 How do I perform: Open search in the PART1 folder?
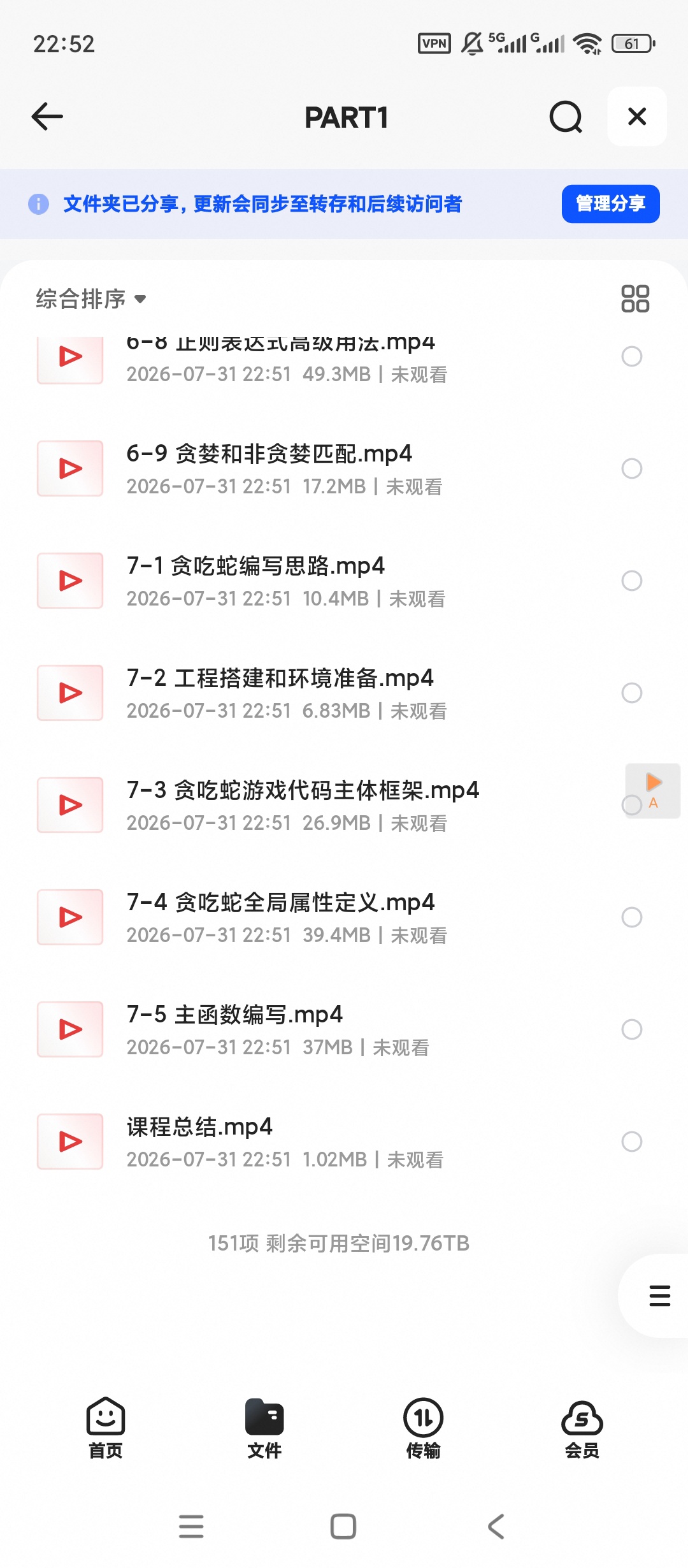coord(566,117)
